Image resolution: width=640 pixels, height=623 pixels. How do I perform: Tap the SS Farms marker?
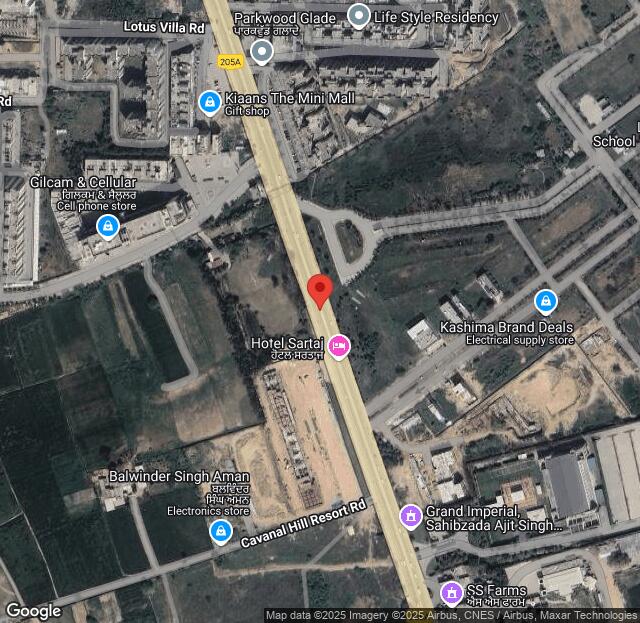coord(451,593)
